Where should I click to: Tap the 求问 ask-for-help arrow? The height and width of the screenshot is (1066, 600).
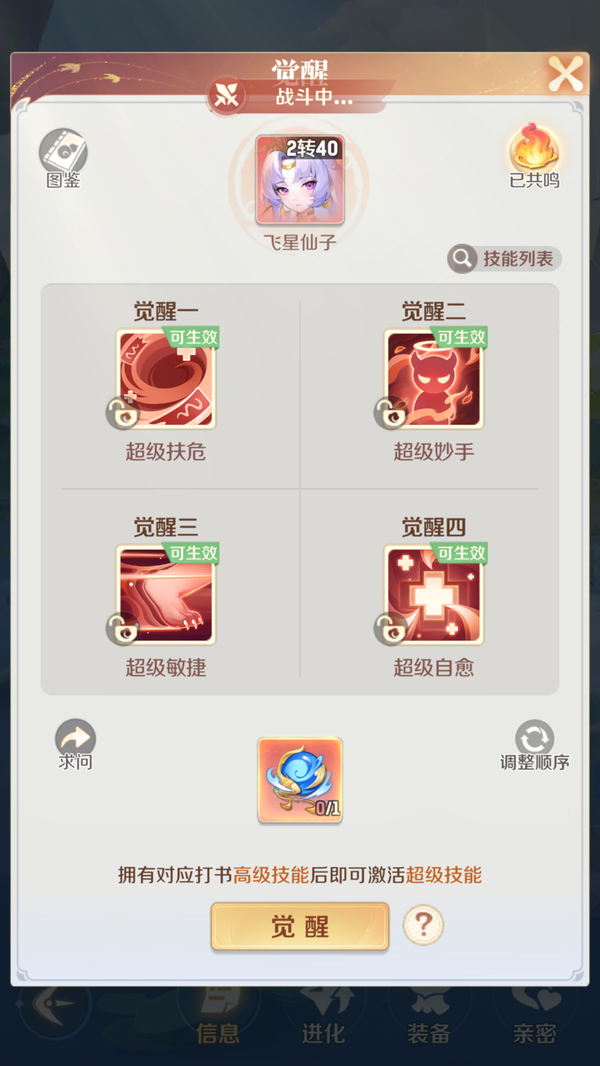coord(75,739)
